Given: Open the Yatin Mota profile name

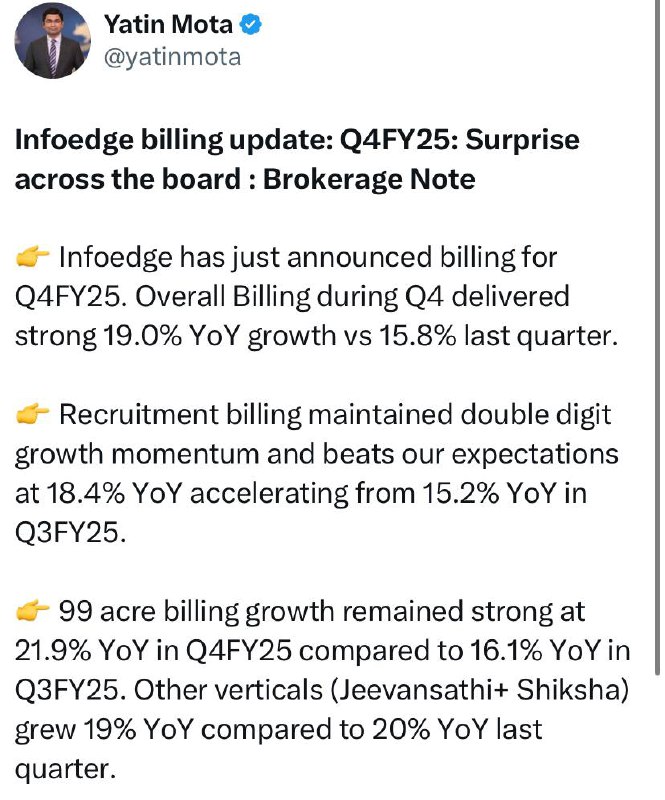Looking at the screenshot, I should tap(168, 24).
